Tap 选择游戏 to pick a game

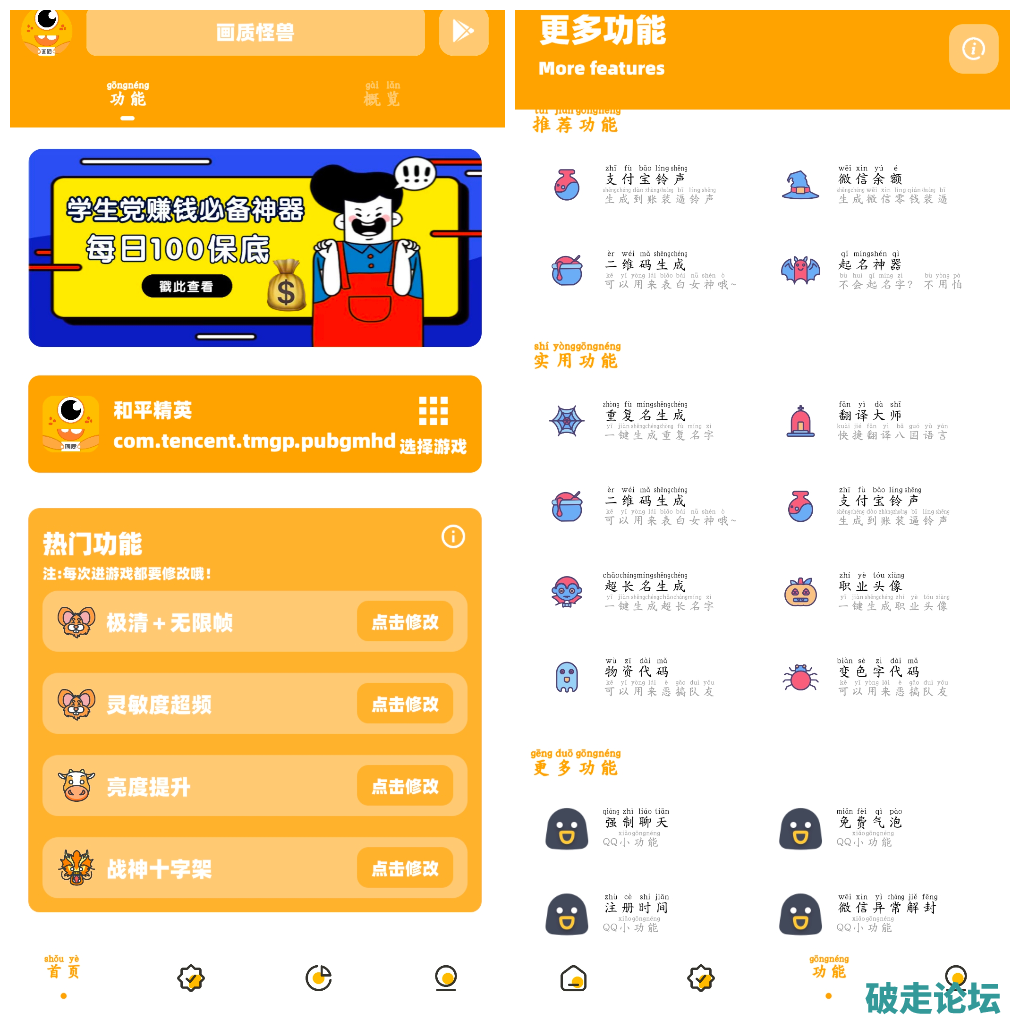point(433,425)
